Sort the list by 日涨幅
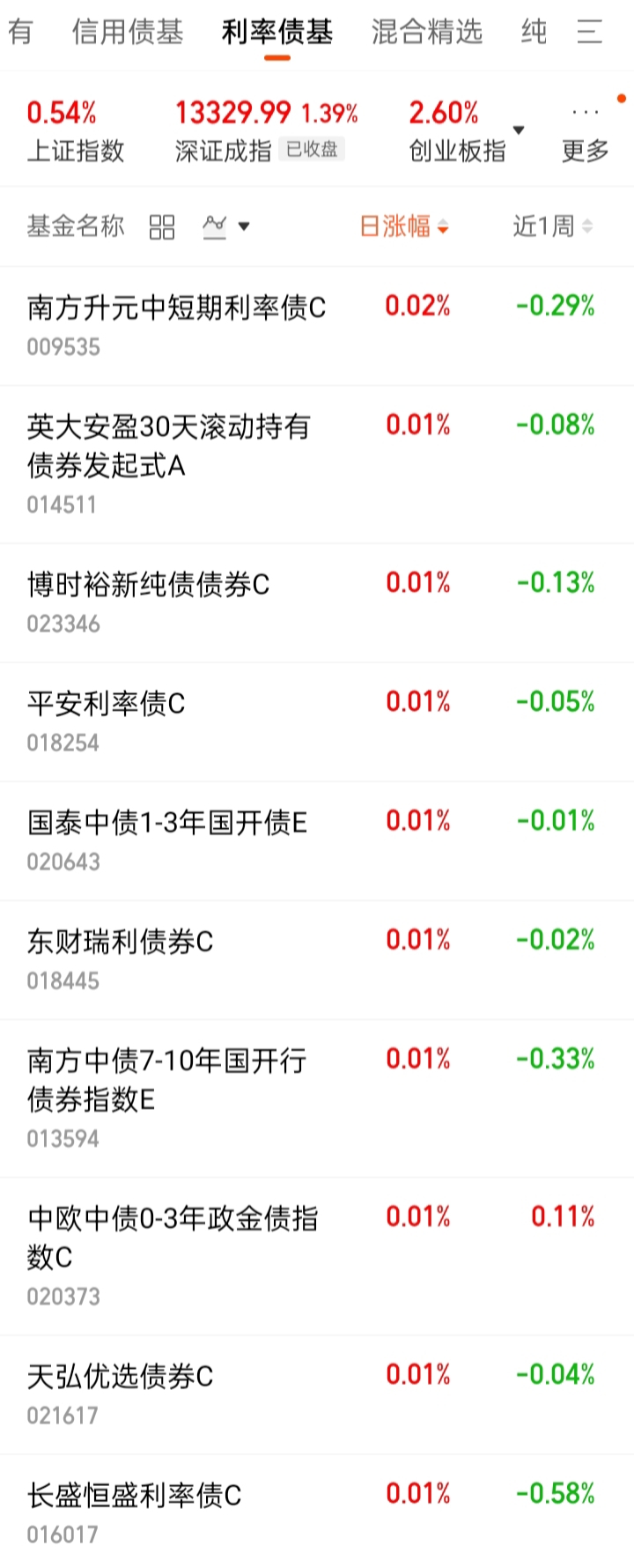Image resolution: width=634 pixels, height=1568 pixels. (405, 226)
